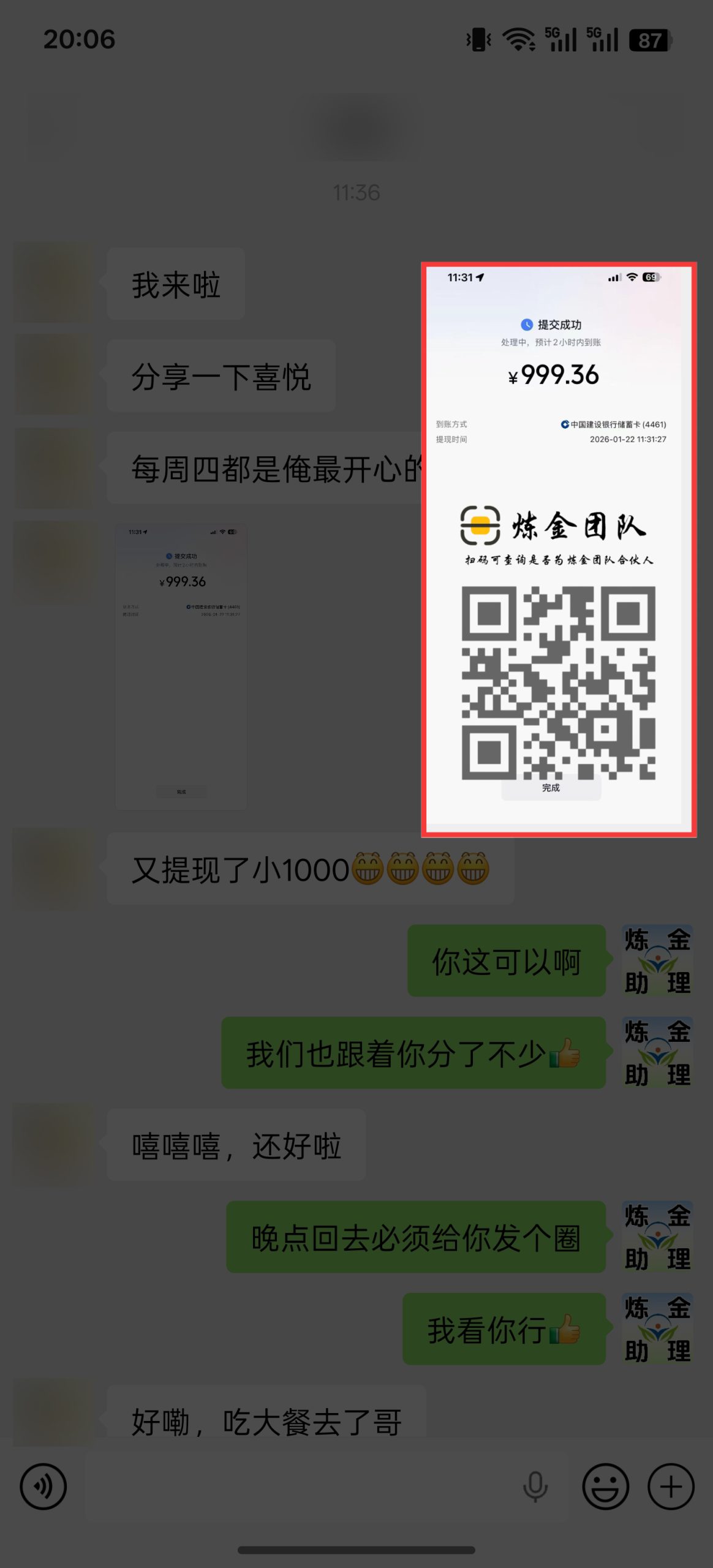713x1568 pixels.
Task: Tap the 5G signal indicator
Action: click(562, 38)
